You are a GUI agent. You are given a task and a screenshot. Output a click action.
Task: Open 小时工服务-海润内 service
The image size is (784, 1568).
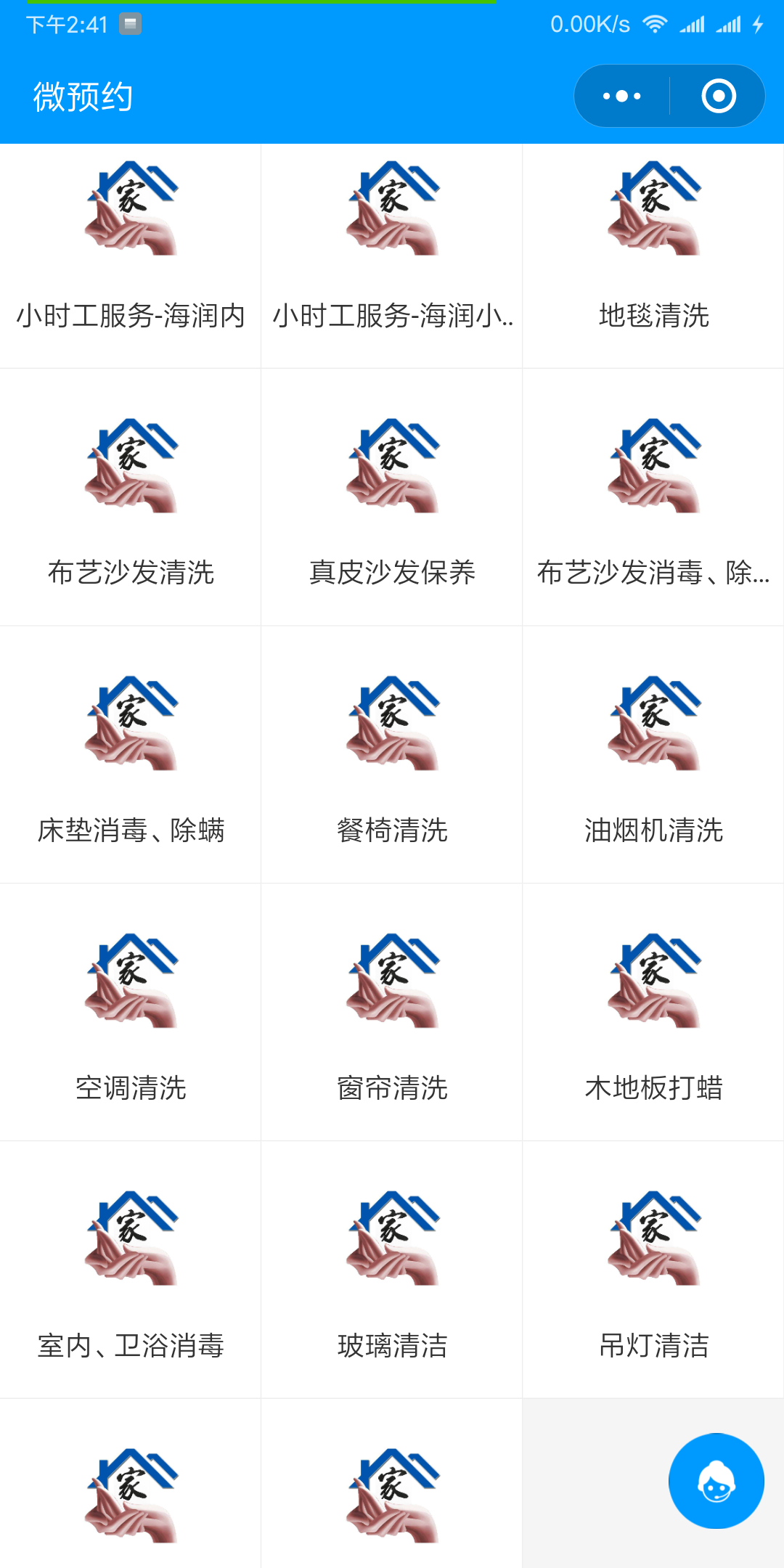131,254
